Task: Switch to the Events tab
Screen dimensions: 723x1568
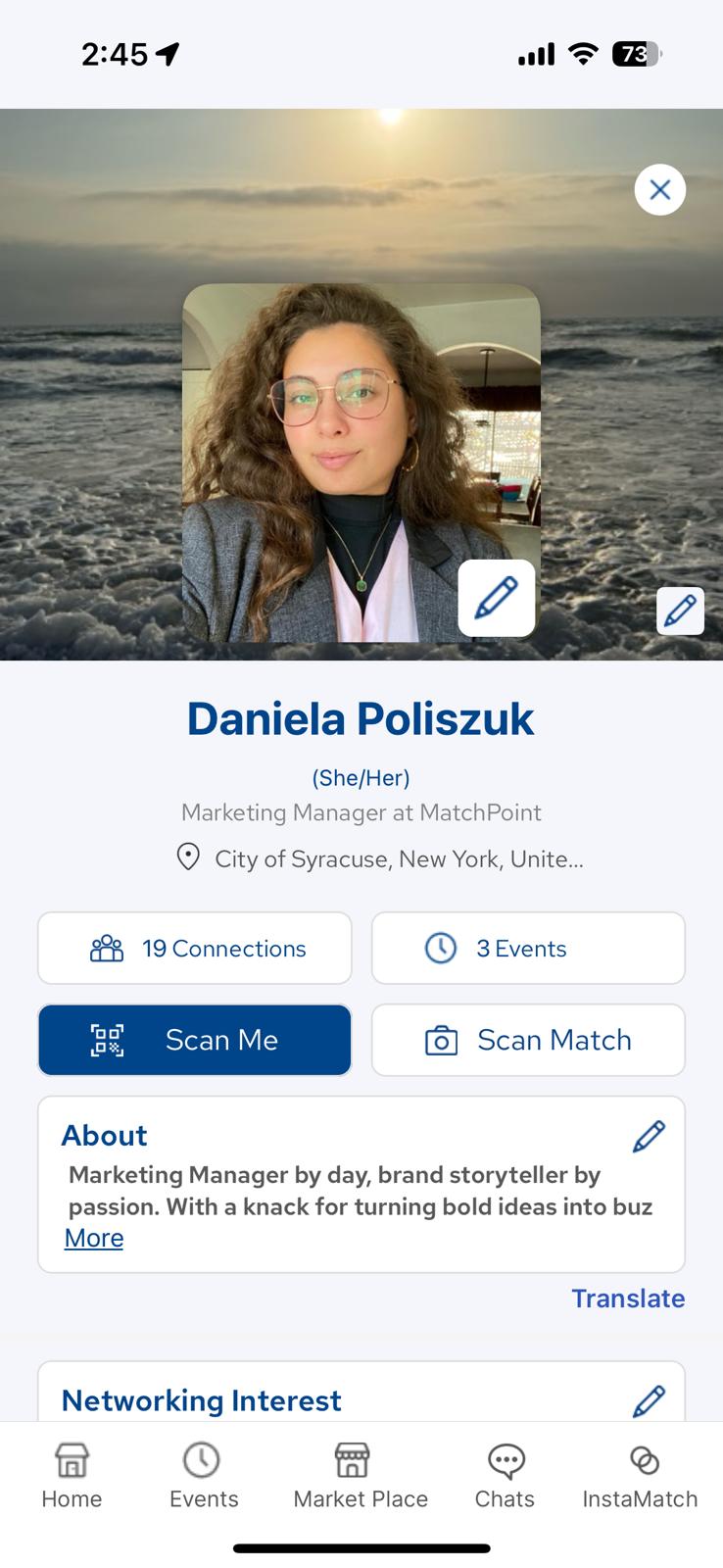Action: coord(204,1475)
